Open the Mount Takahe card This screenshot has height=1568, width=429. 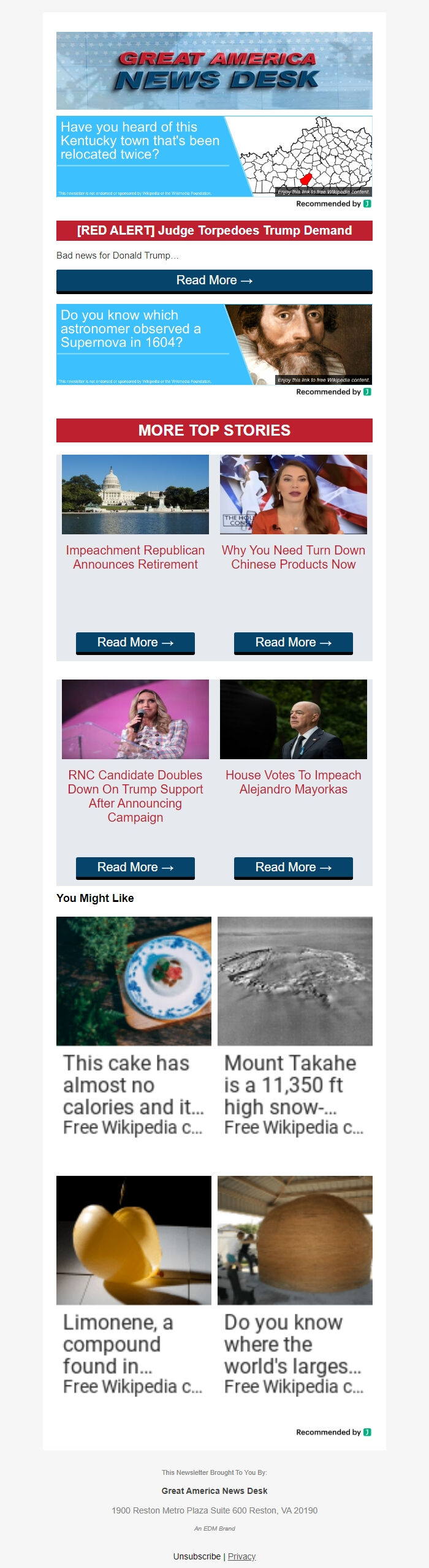coord(295,1026)
